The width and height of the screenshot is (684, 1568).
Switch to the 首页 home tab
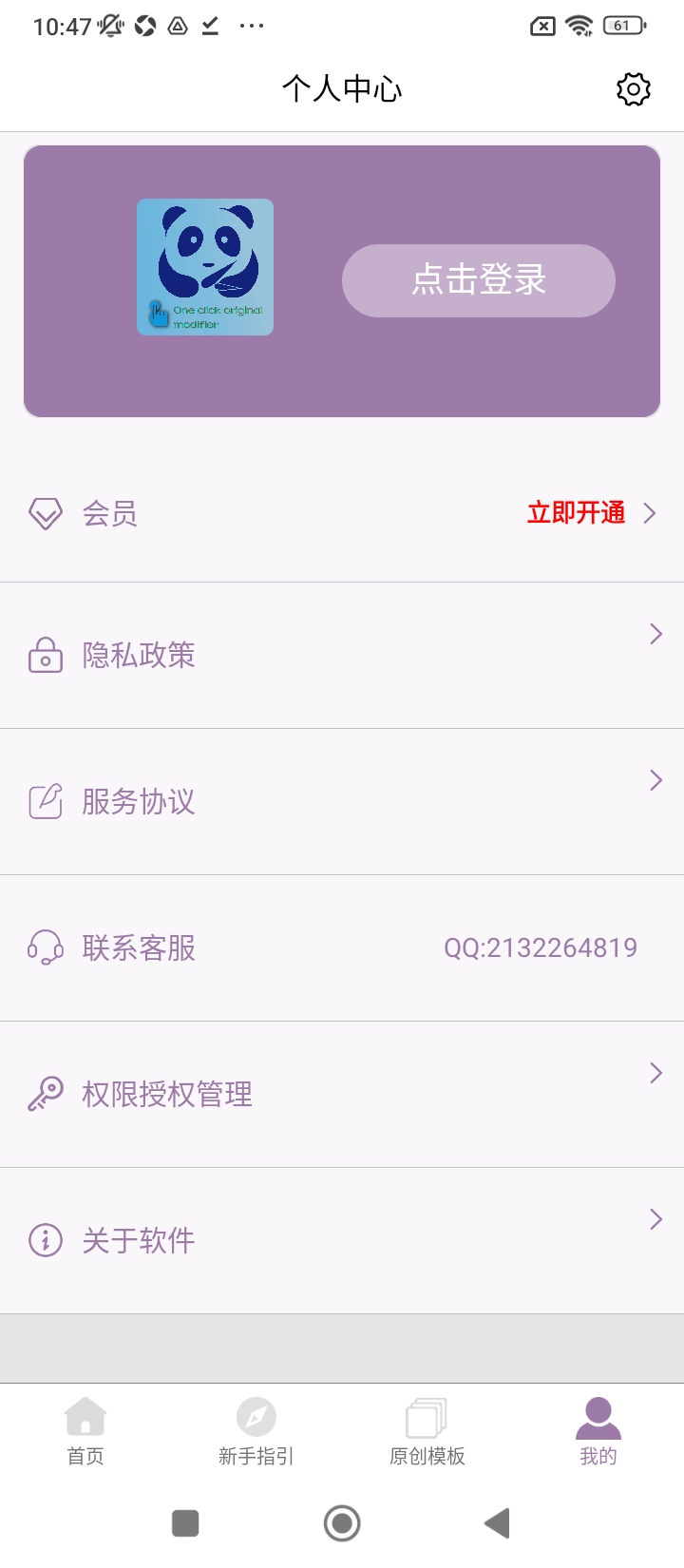(85, 1431)
